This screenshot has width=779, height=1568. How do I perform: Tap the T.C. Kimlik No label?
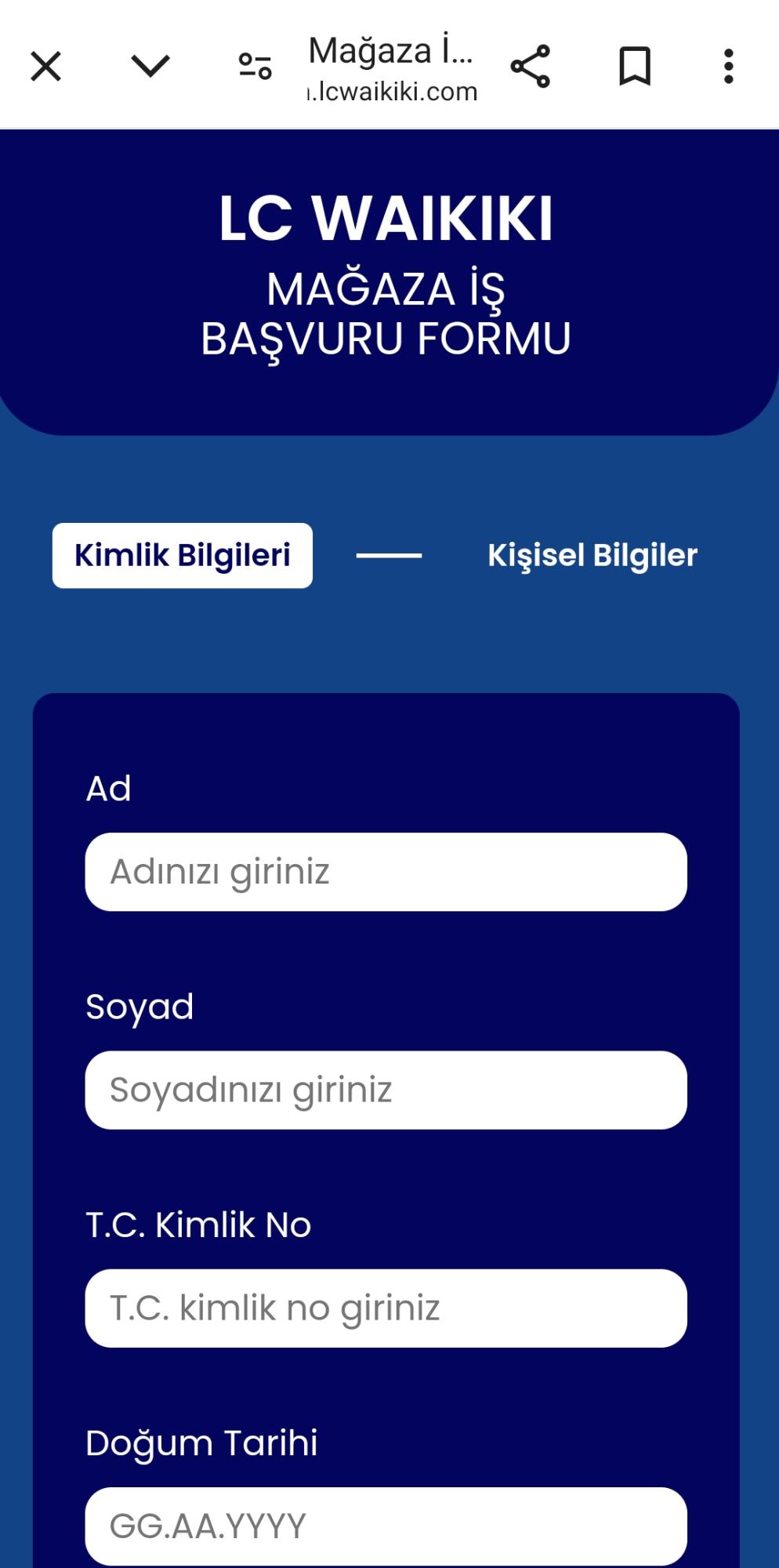[x=197, y=1225]
